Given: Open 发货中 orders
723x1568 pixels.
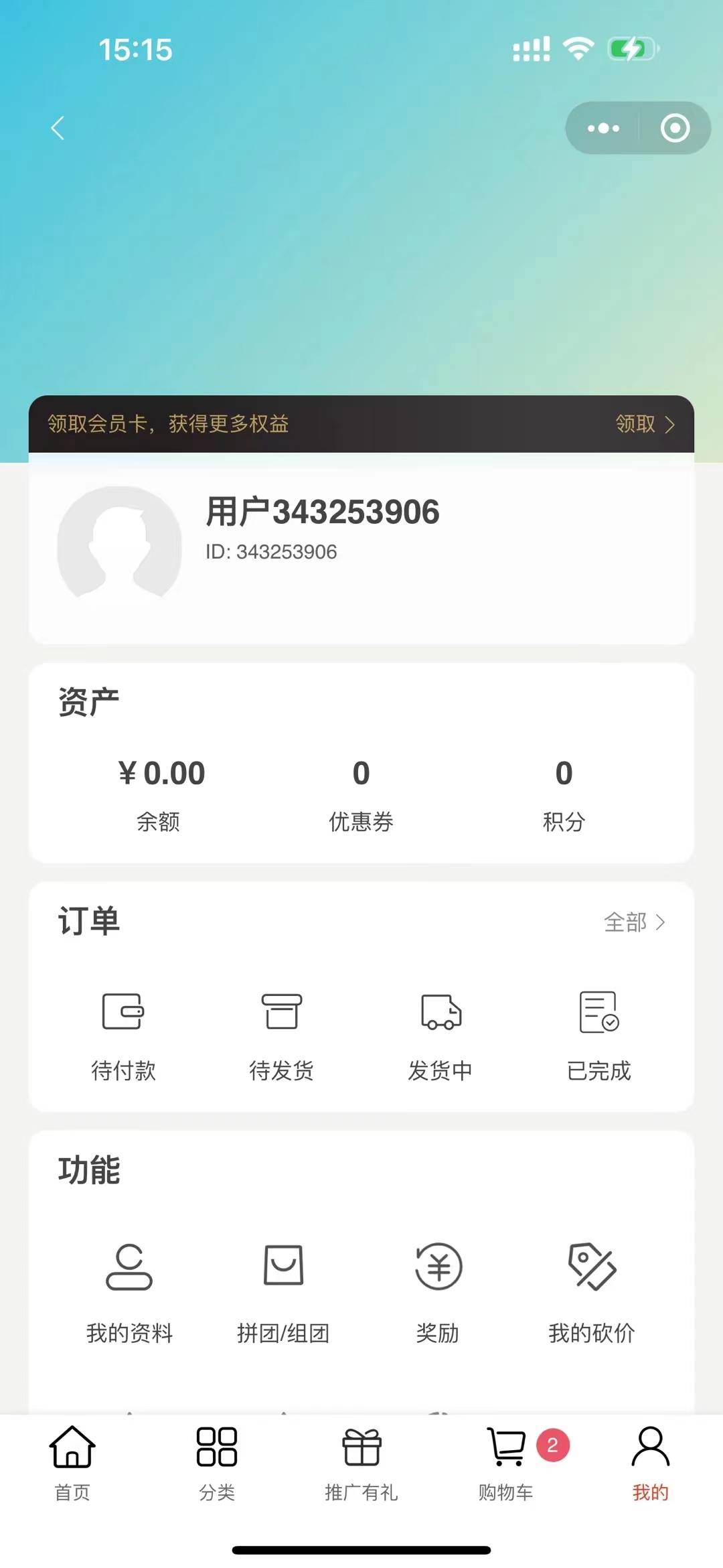Looking at the screenshot, I should pyautogui.click(x=440, y=1036).
